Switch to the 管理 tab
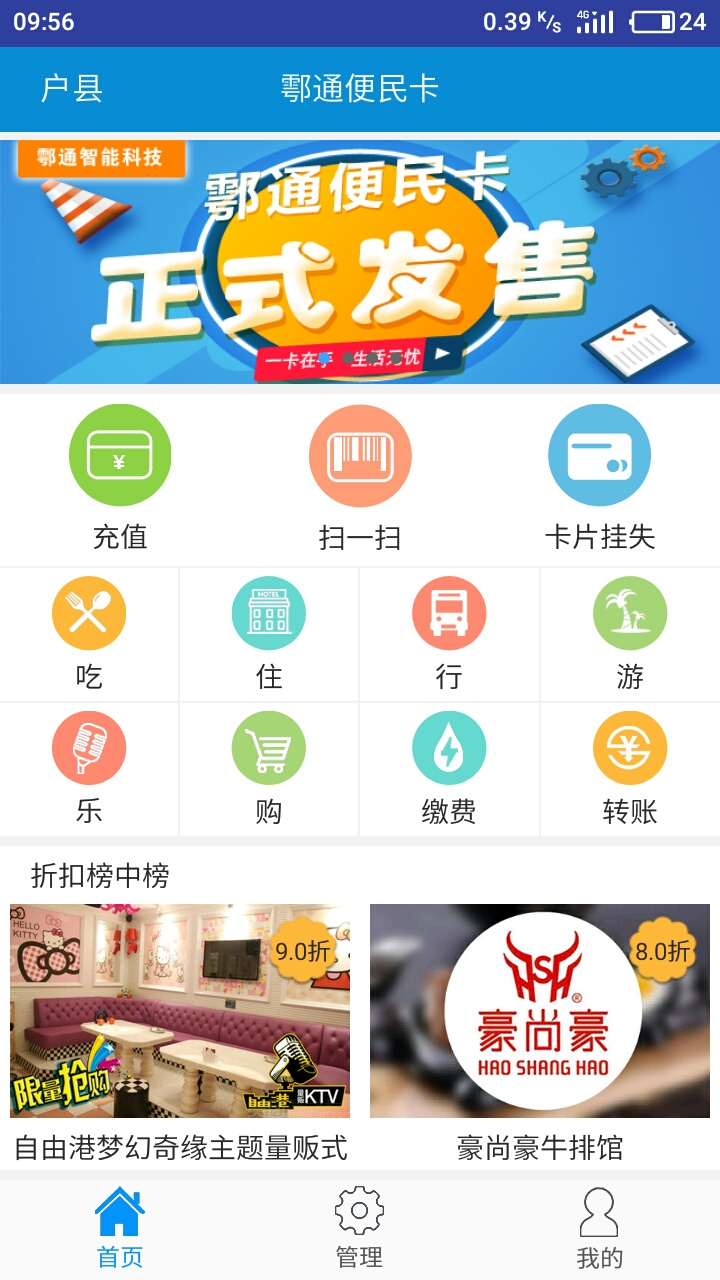Viewport: 720px width, 1280px height. point(360,1228)
